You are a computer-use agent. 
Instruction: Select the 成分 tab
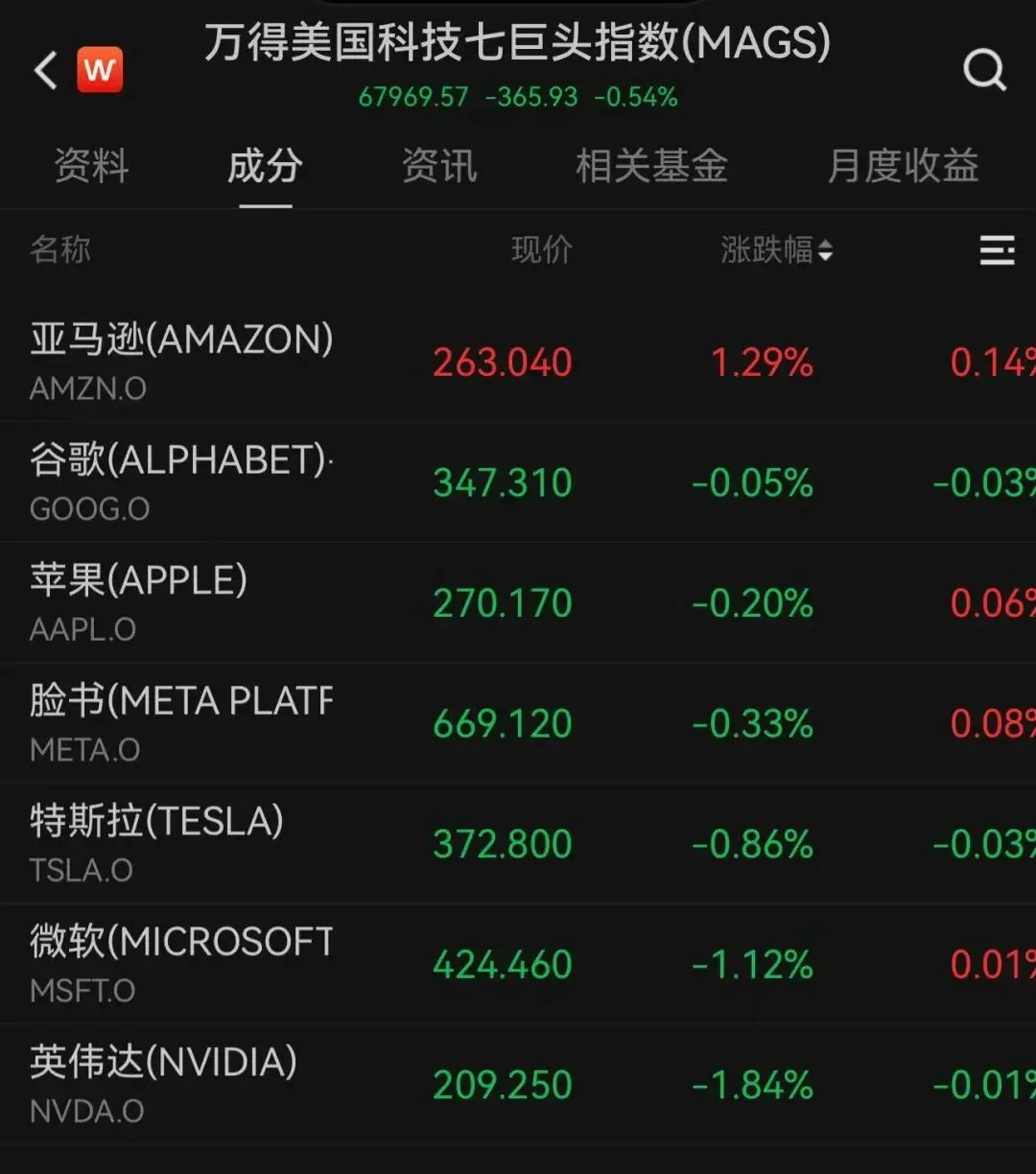(265, 166)
